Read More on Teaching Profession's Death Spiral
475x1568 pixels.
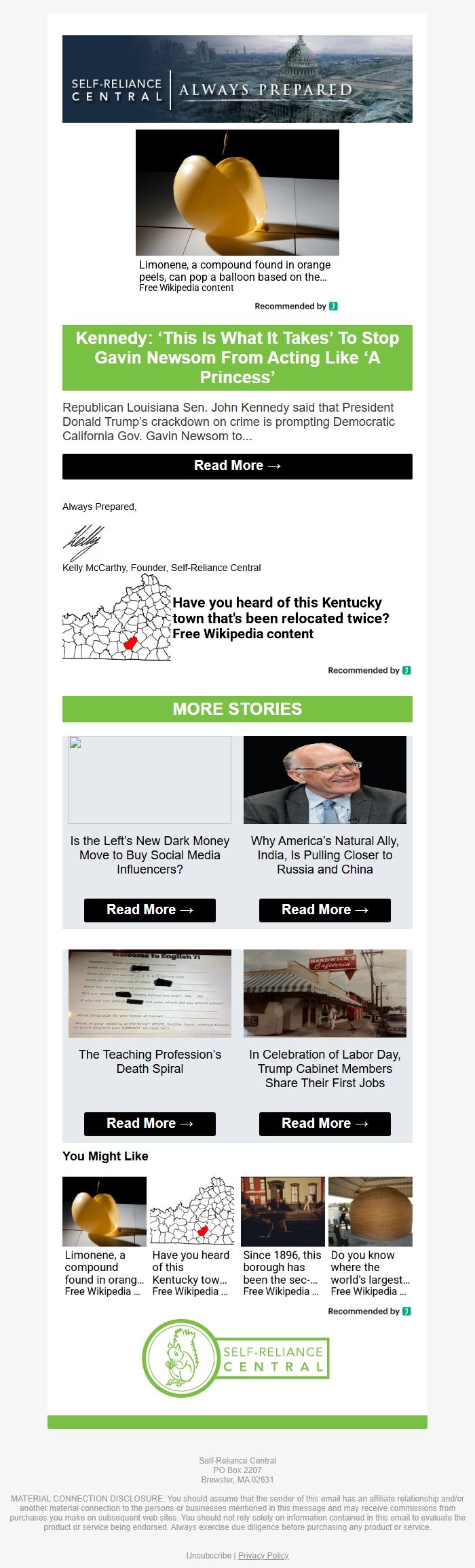click(149, 1124)
